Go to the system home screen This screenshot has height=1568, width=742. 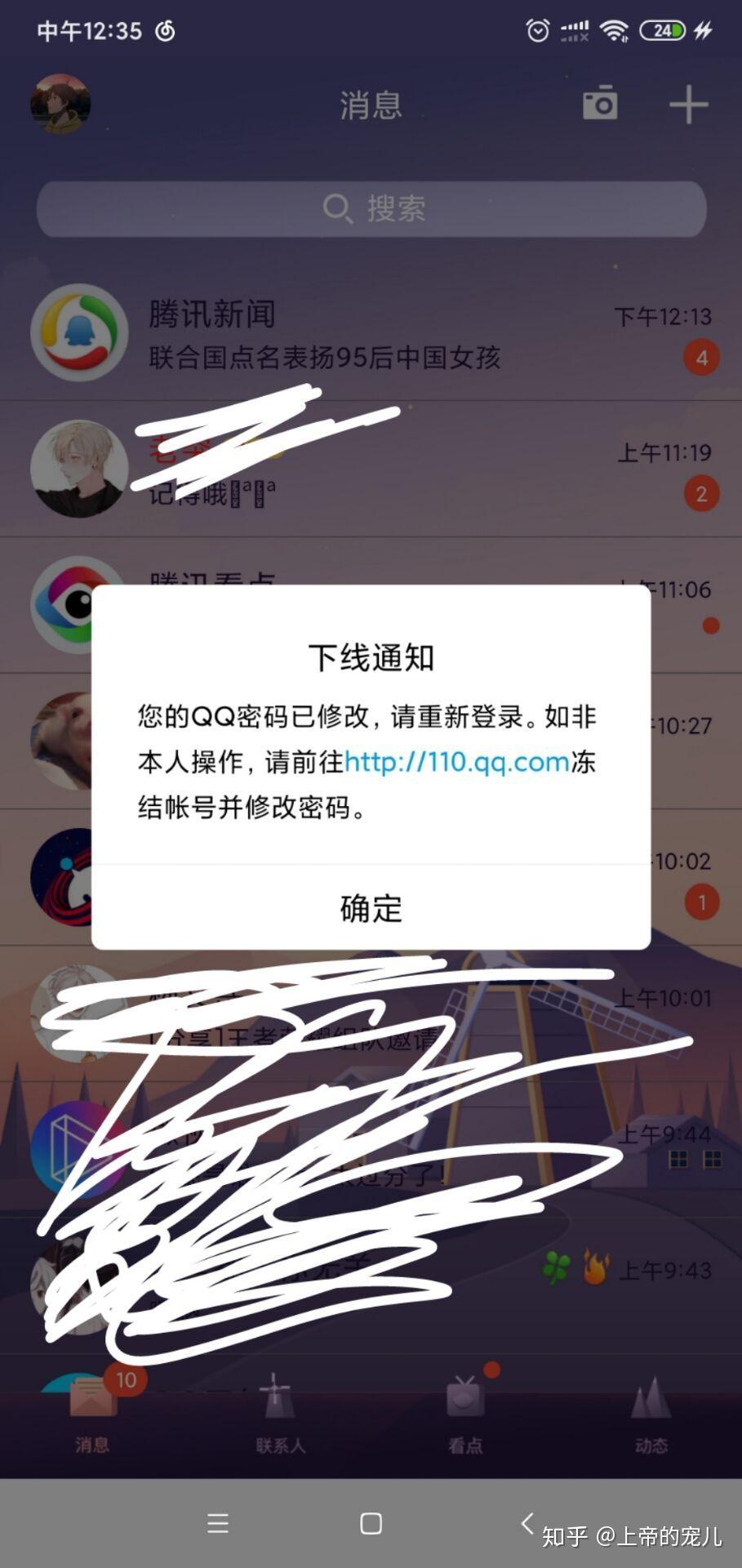point(371,1523)
